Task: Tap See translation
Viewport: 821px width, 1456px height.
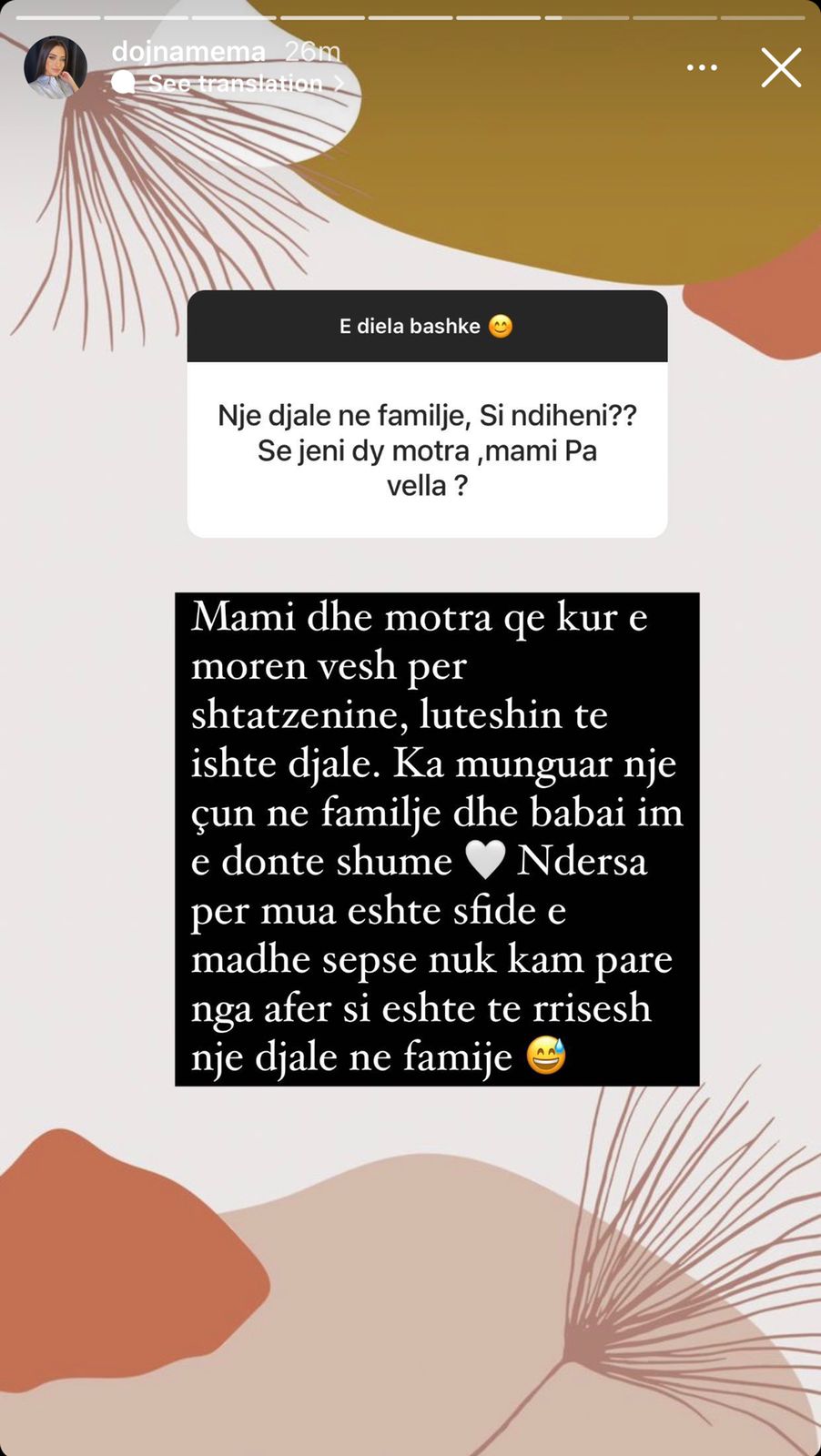Action: click(235, 84)
